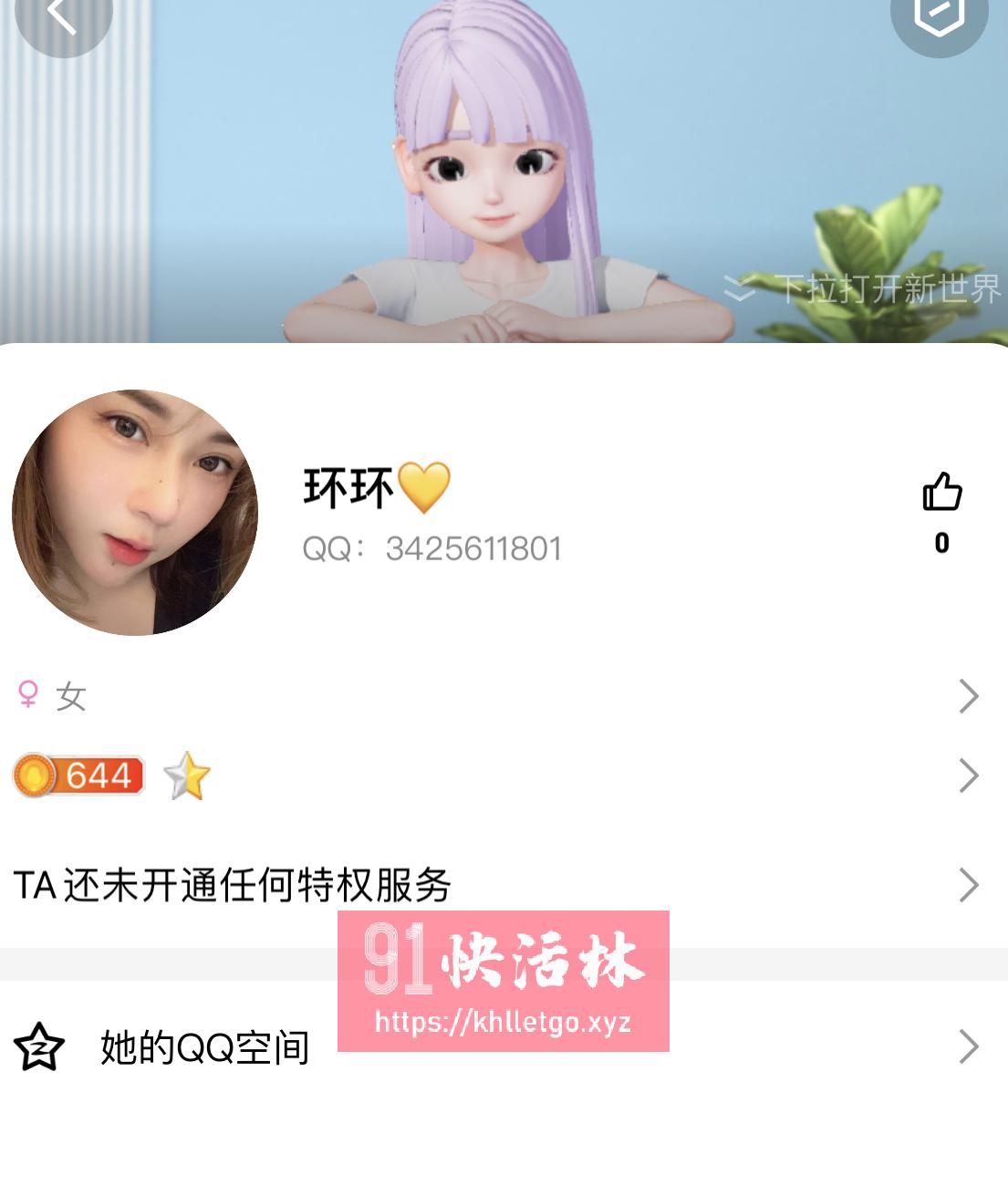This screenshot has height=1197, width=1008.
Task: Tap the avatar photo to enlarge it
Action: click(135, 513)
